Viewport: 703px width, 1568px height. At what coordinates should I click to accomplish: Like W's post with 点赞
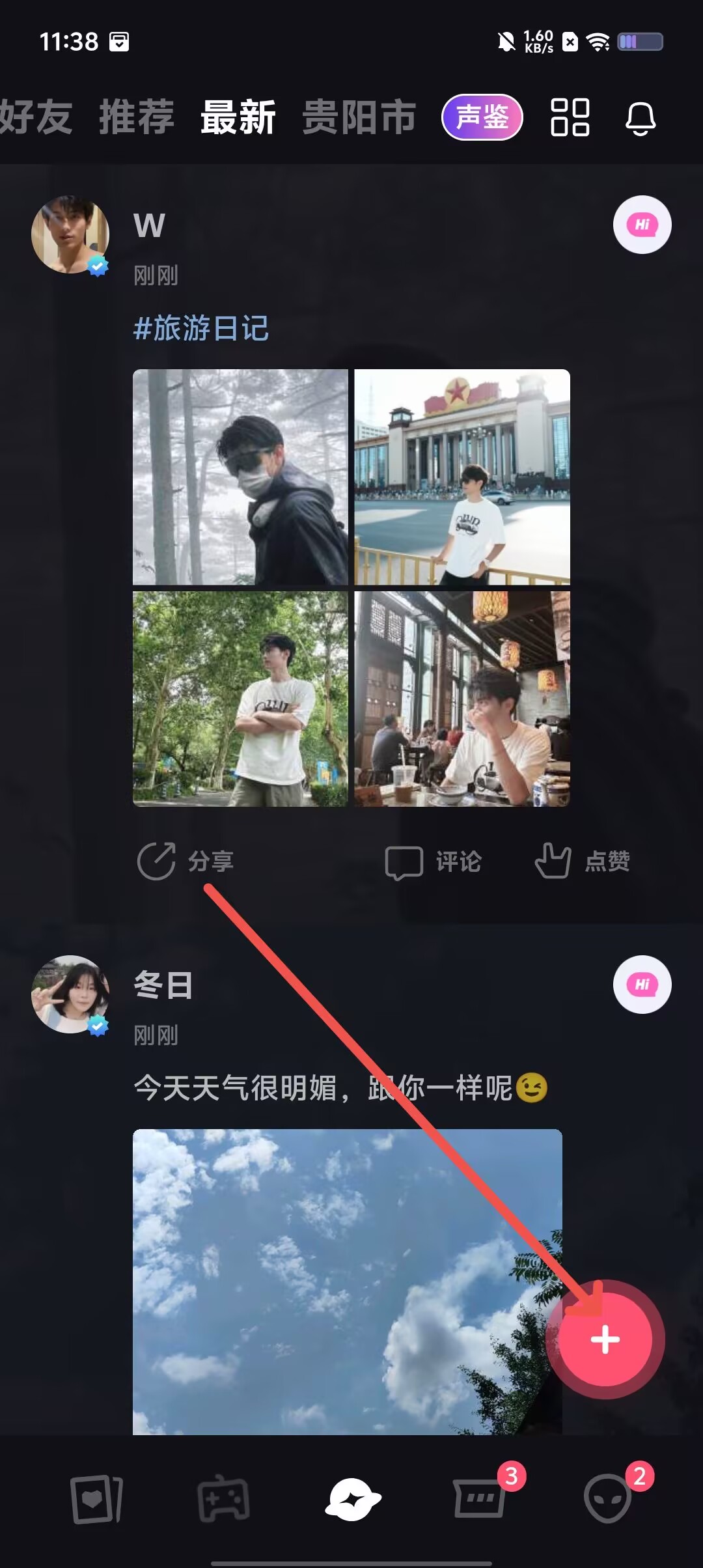(x=583, y=861)
